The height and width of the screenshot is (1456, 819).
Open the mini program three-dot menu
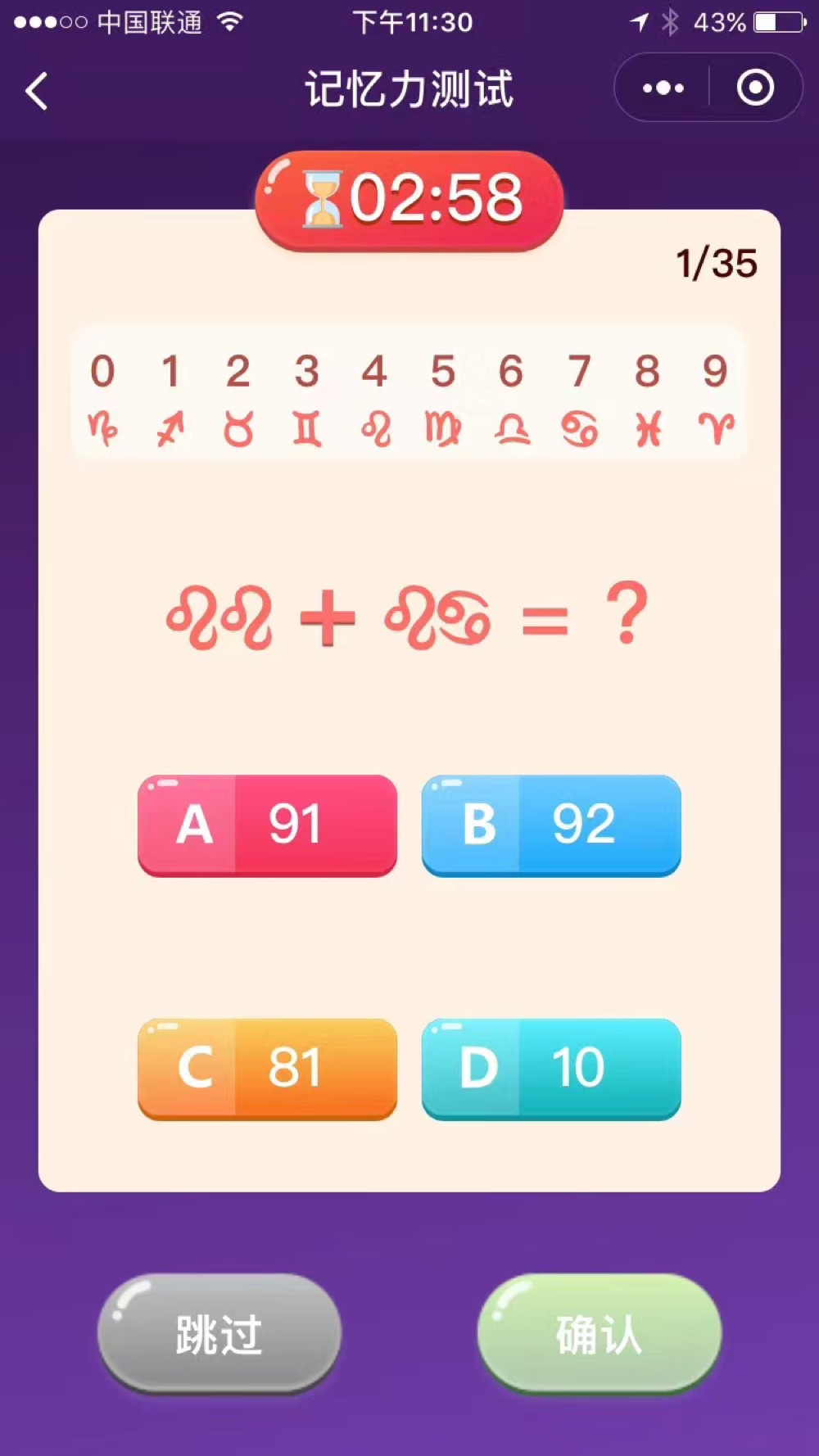tap(663, 88)
